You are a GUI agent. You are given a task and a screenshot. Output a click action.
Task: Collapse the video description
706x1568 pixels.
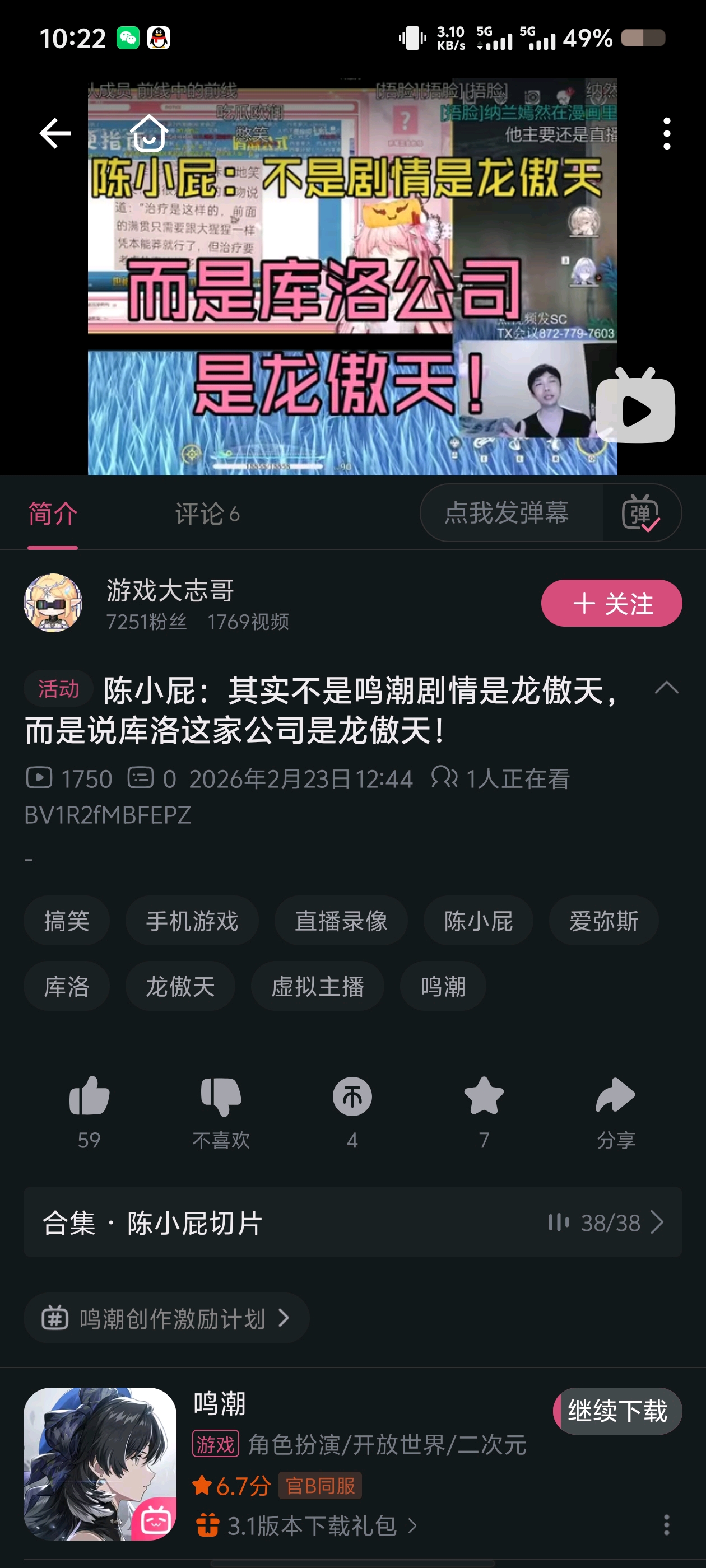(x=666, y=688)
